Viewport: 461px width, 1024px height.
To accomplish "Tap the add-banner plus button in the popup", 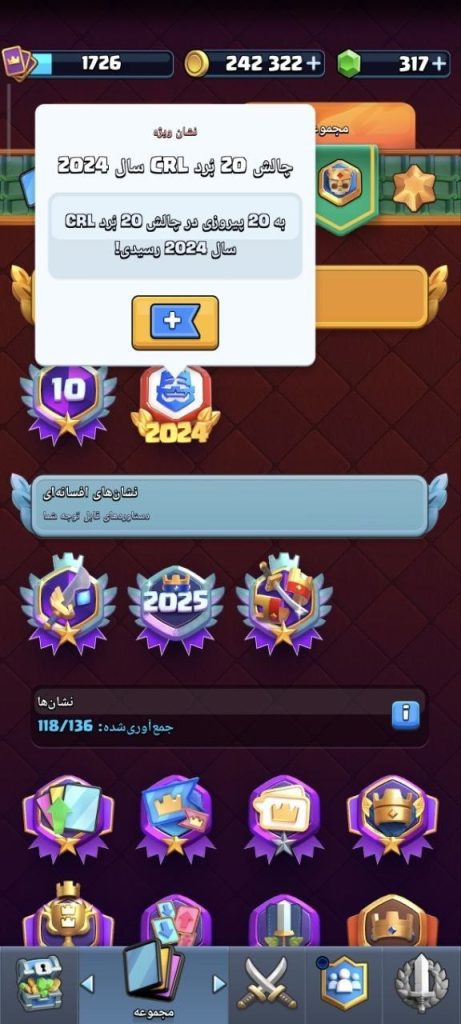I will [x=175, y=322].
